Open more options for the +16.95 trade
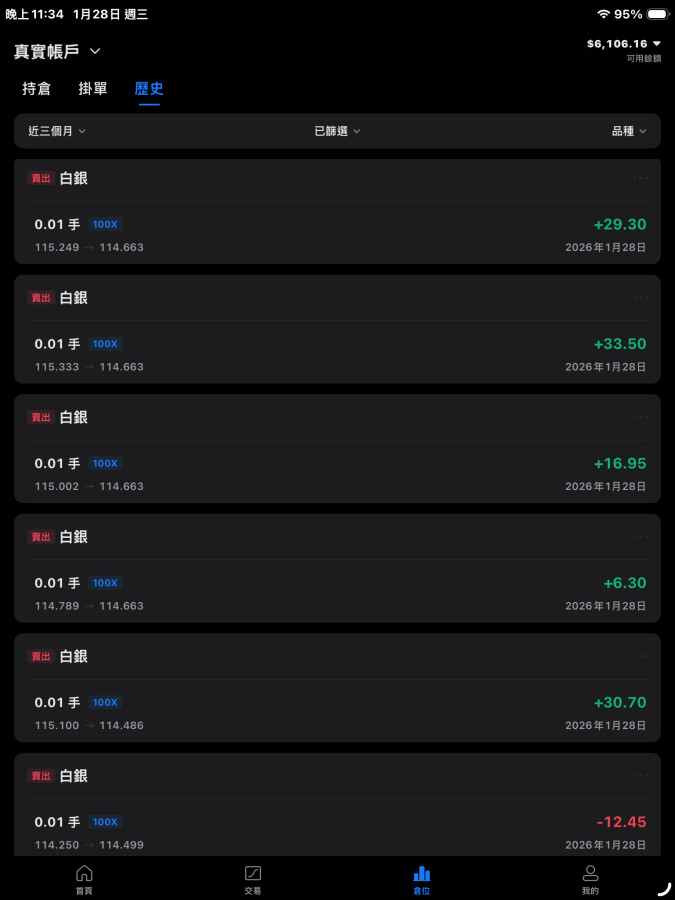 tap(640, 417)
